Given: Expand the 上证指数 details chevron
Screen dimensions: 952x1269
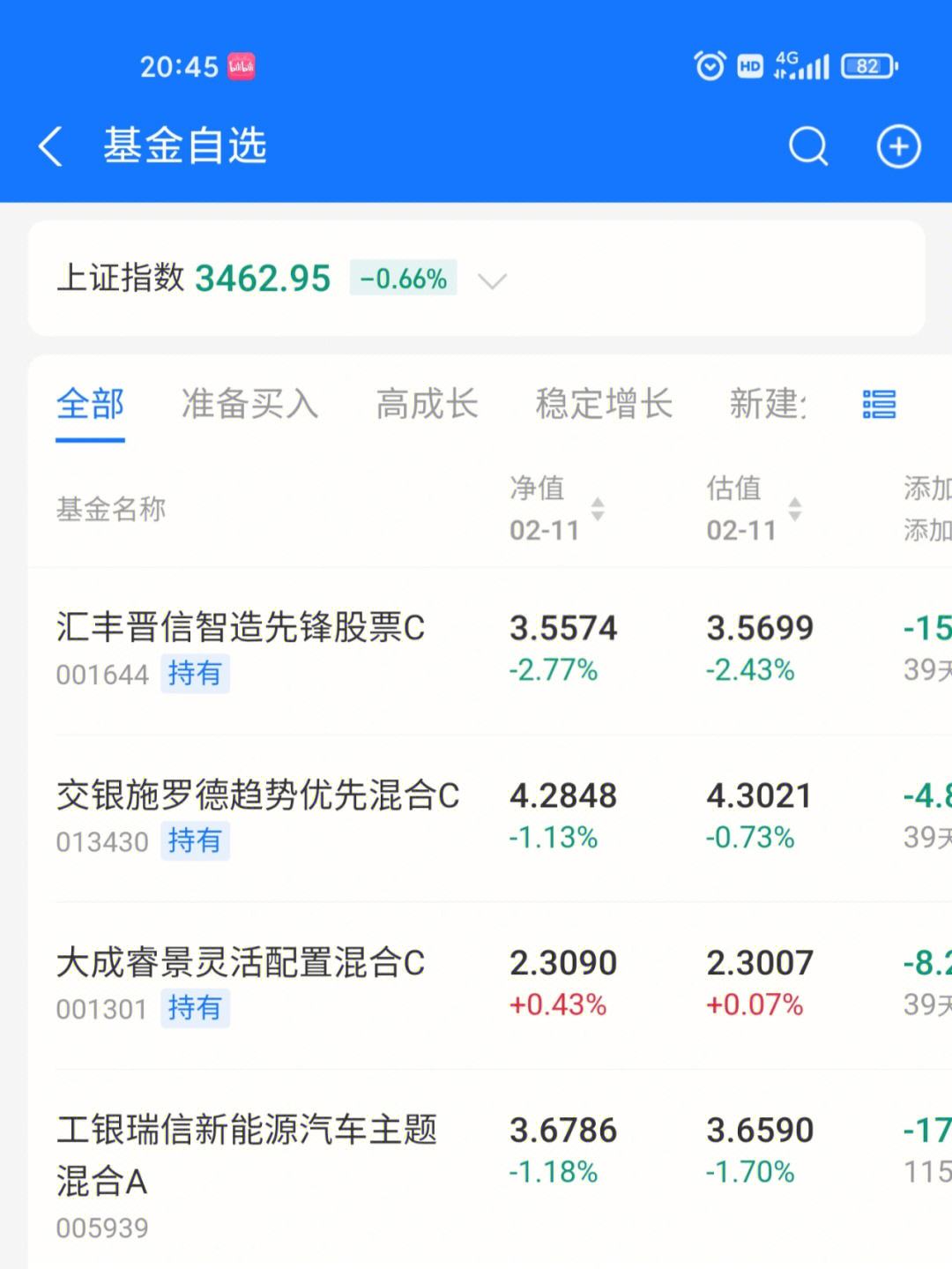Looking at the screenshot, I should (492, 280).
